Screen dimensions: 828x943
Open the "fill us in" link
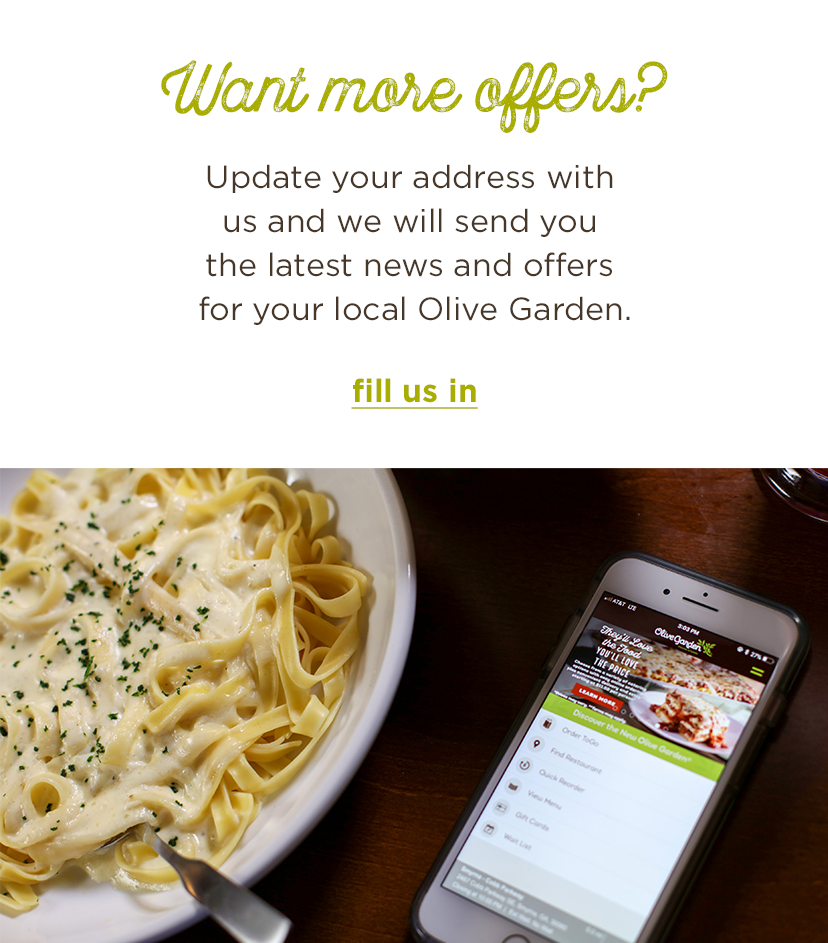pos(414,391)
